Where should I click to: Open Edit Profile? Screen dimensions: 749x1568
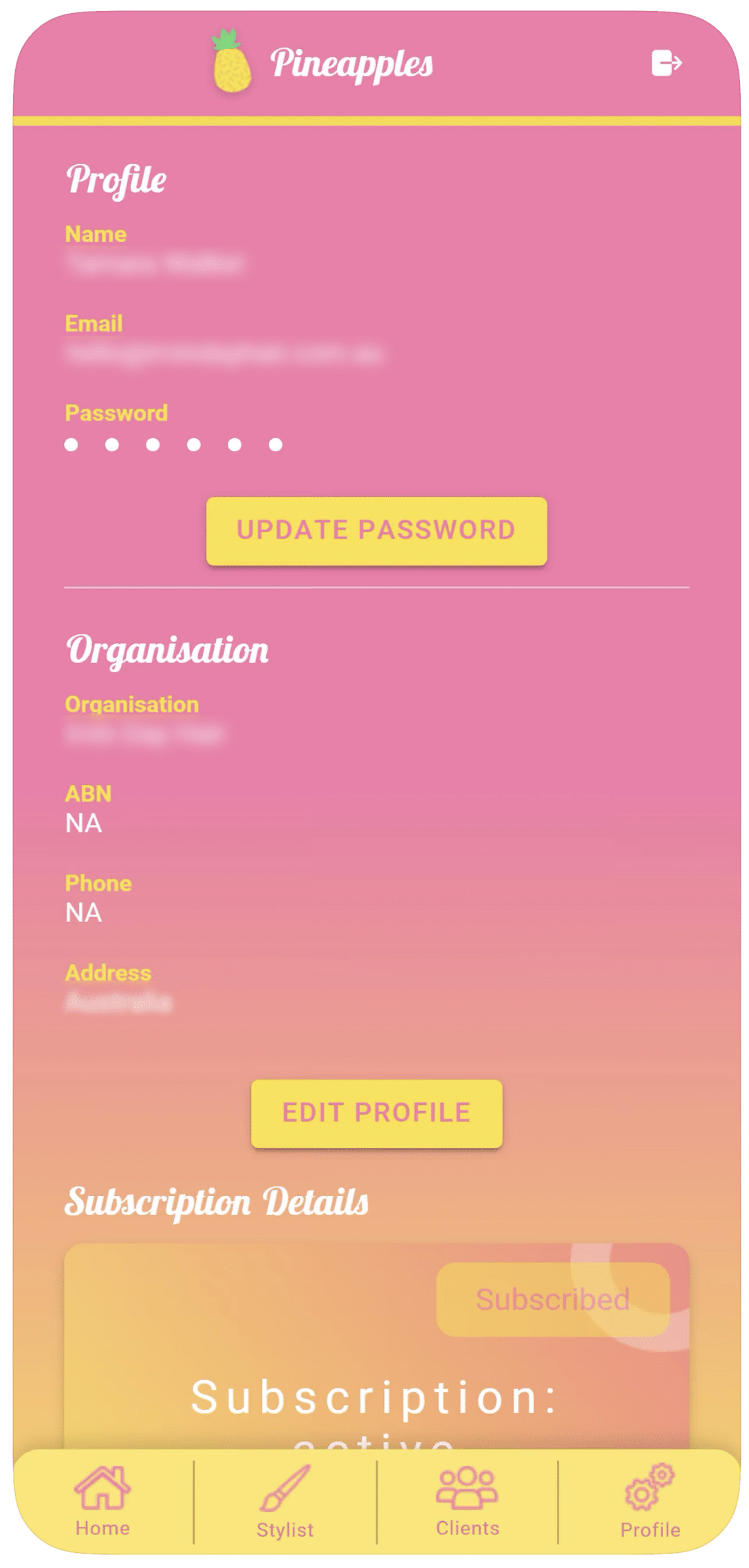[376, 1113]
